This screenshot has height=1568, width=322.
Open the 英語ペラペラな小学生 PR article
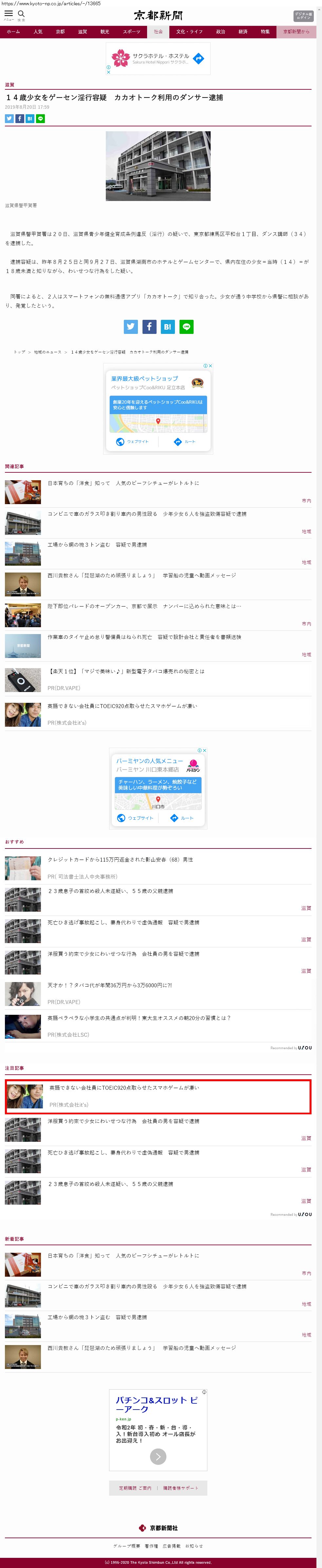139,1018
